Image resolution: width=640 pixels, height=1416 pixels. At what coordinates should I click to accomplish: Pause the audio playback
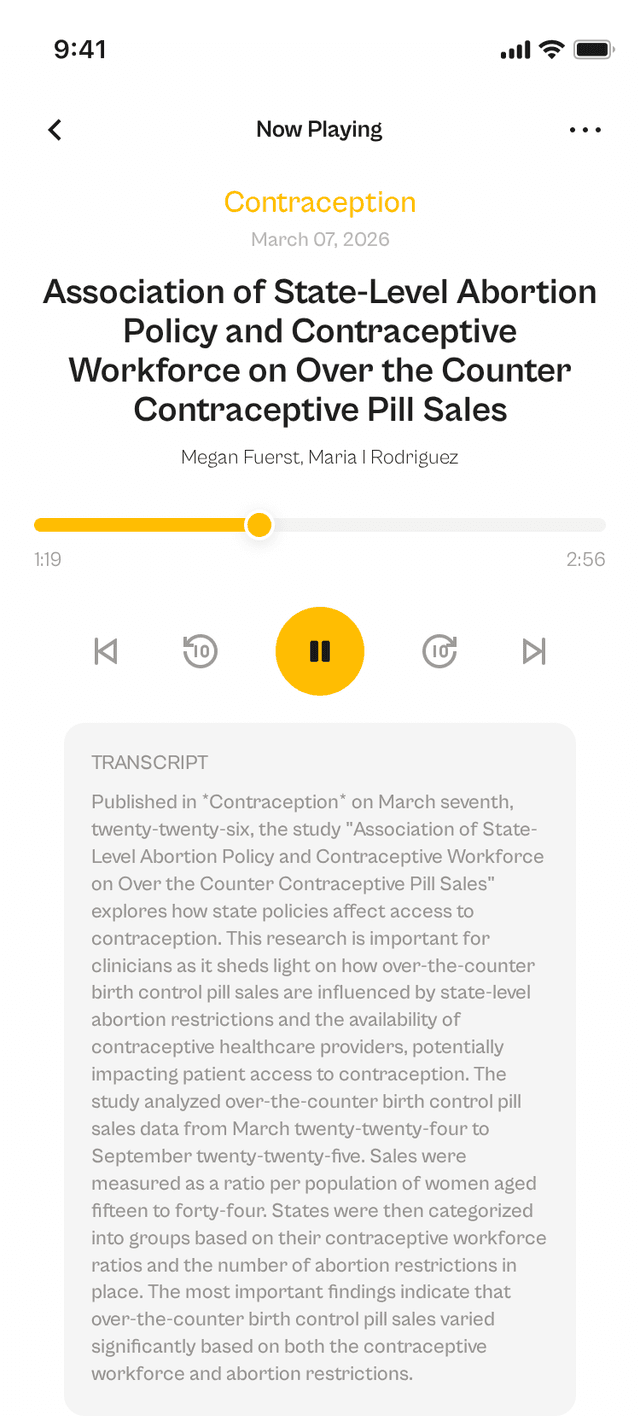click(320, 651)
